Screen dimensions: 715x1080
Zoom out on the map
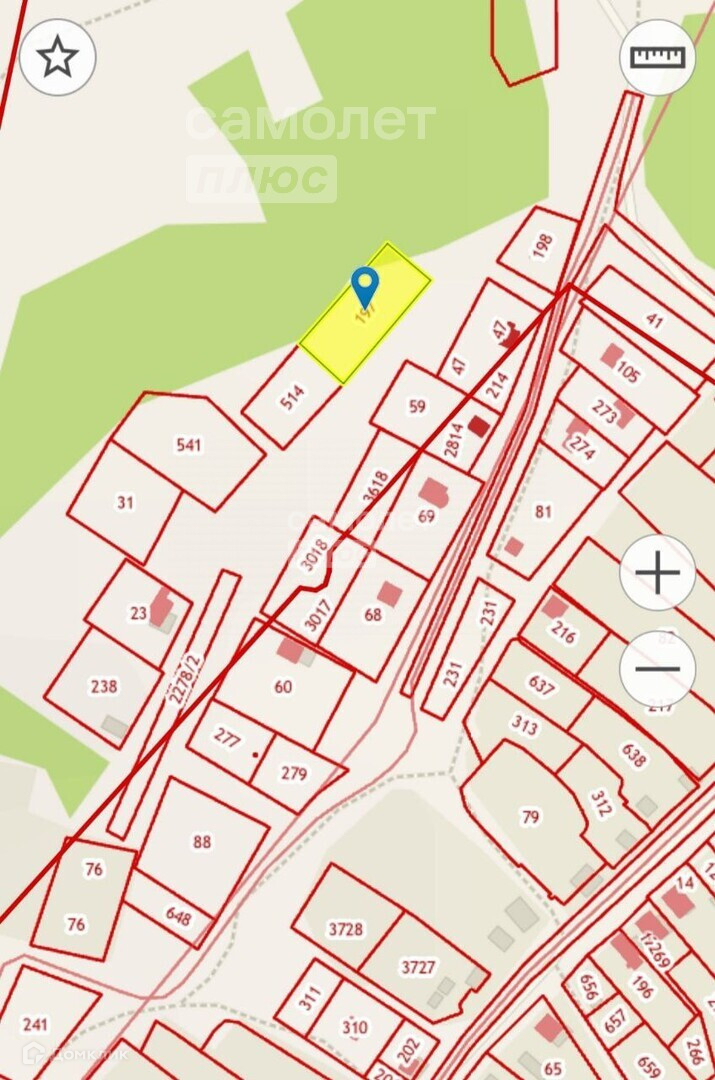657,668
